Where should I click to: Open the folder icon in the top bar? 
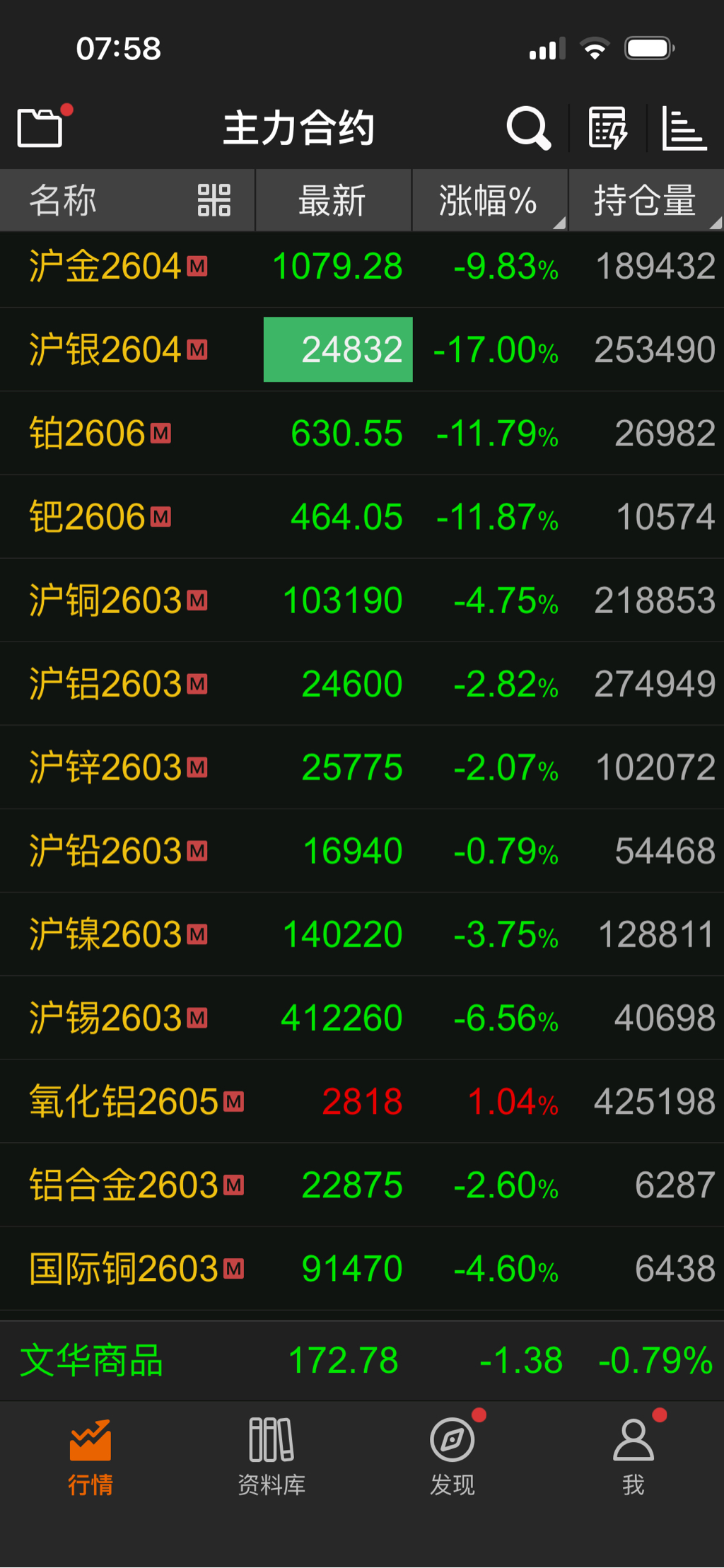point(41,127)
